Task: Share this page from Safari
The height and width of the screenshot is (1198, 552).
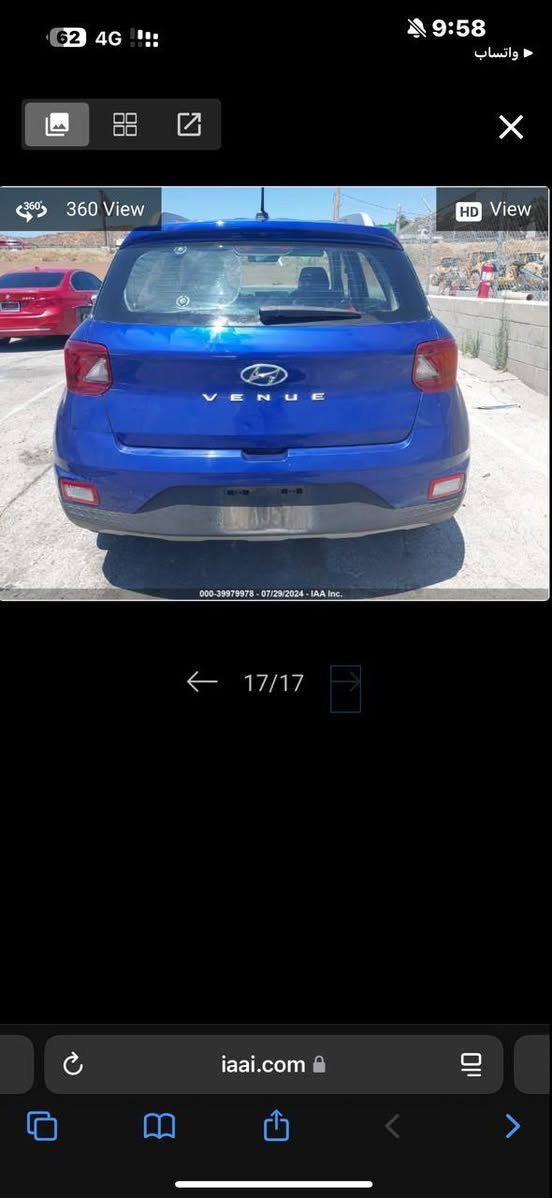Action: tap(276, 1125)
